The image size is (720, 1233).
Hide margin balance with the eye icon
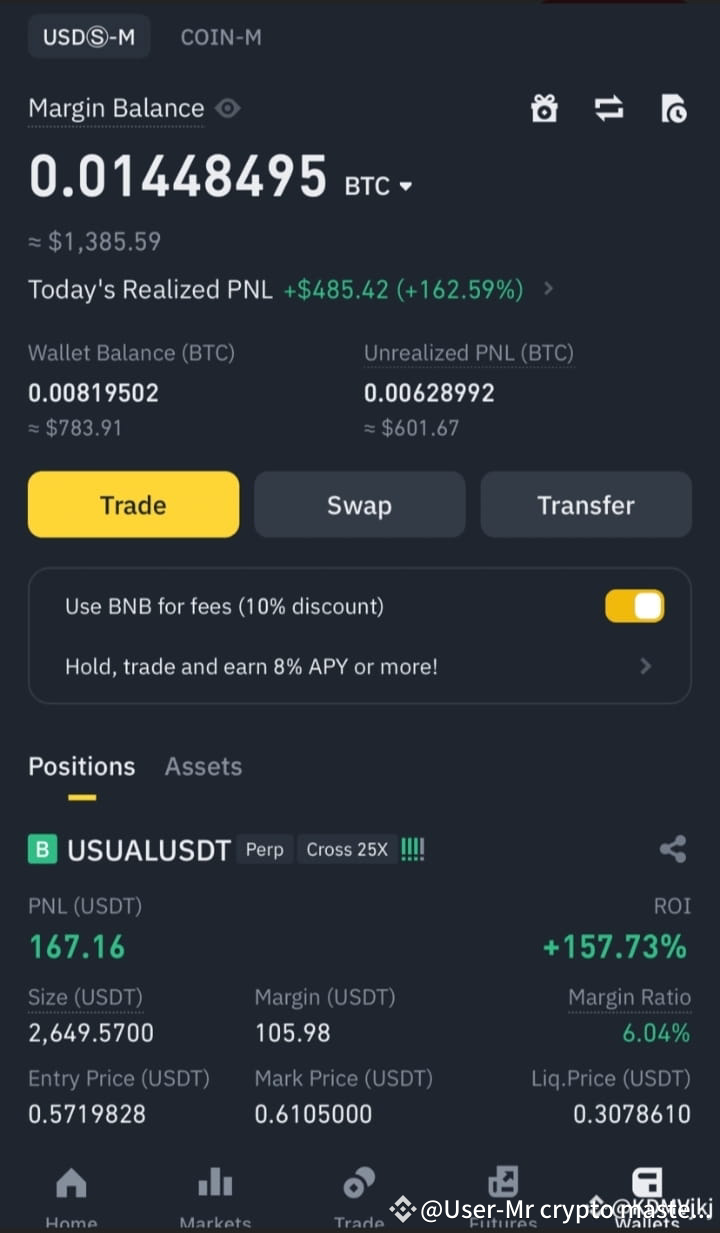coord(227,110)
